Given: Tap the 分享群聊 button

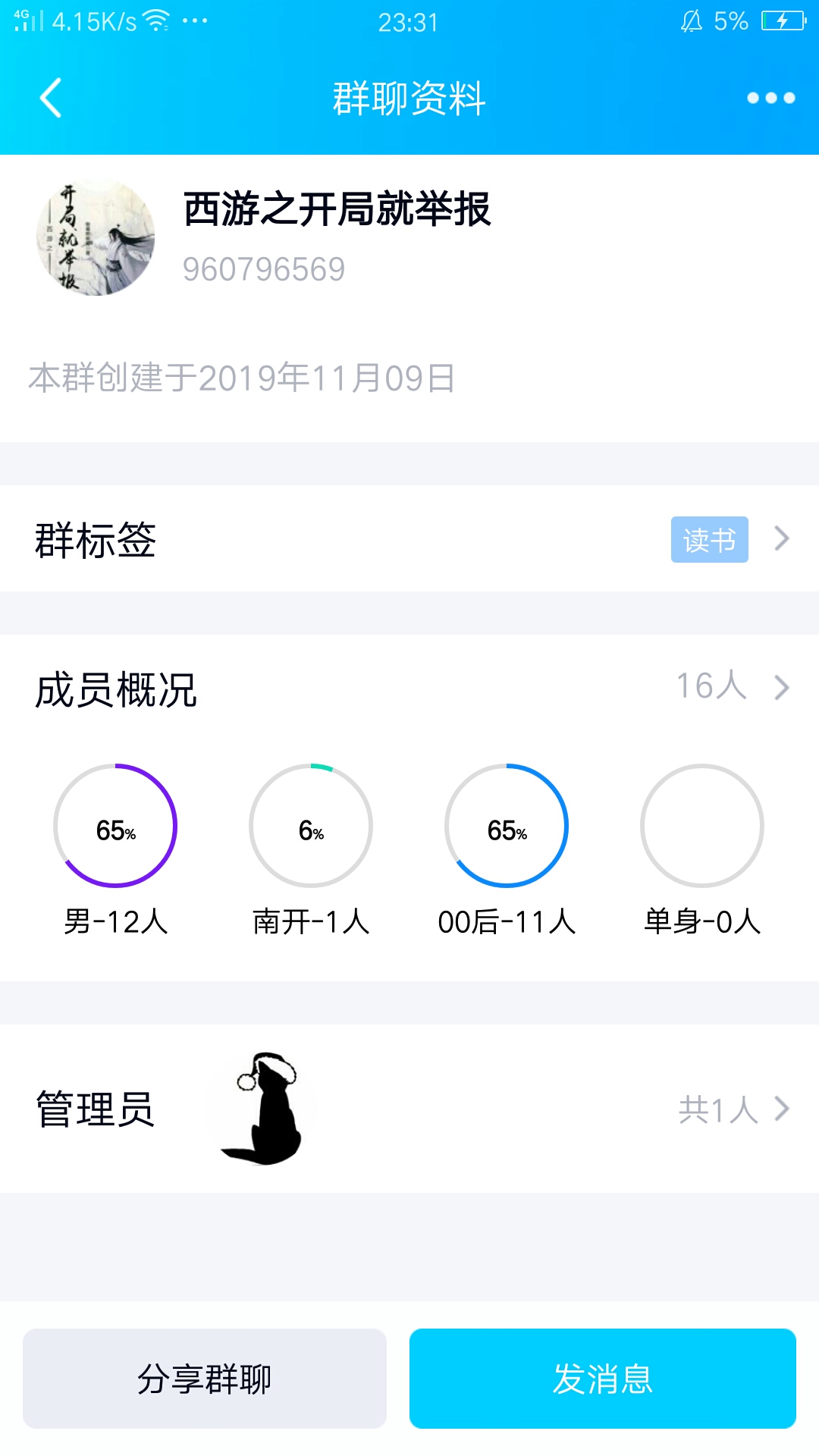Looking at the screenshot, I should click(x=205, y=1378).
